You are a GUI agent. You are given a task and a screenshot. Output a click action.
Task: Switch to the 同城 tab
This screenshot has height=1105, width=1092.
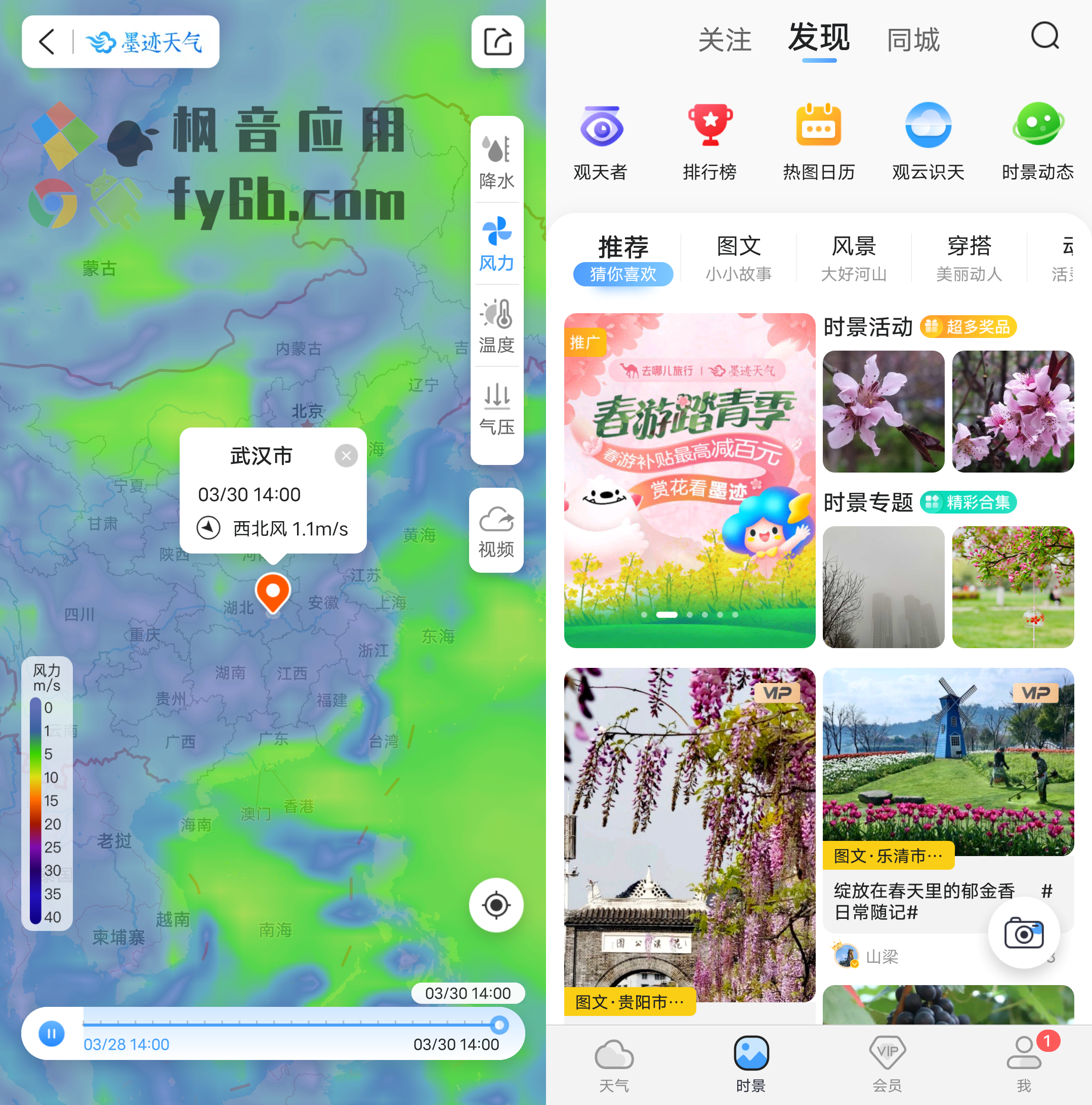point(913,40)
